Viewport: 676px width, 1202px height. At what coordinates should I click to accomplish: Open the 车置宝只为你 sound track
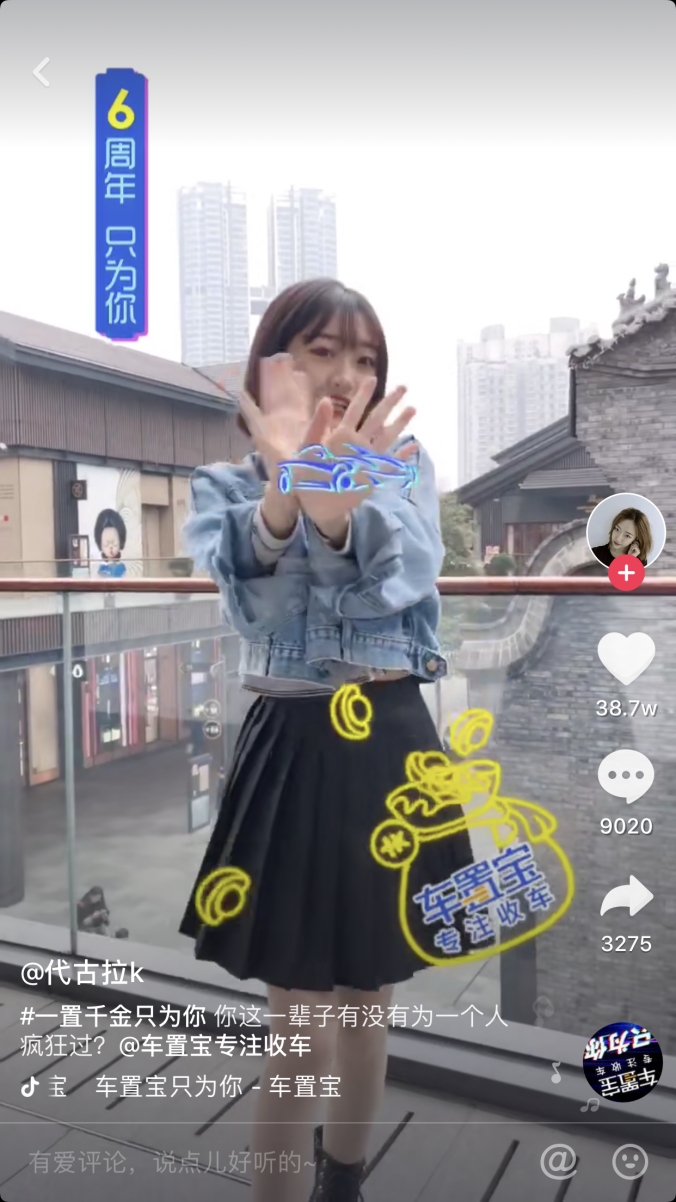click(218, 1087)
